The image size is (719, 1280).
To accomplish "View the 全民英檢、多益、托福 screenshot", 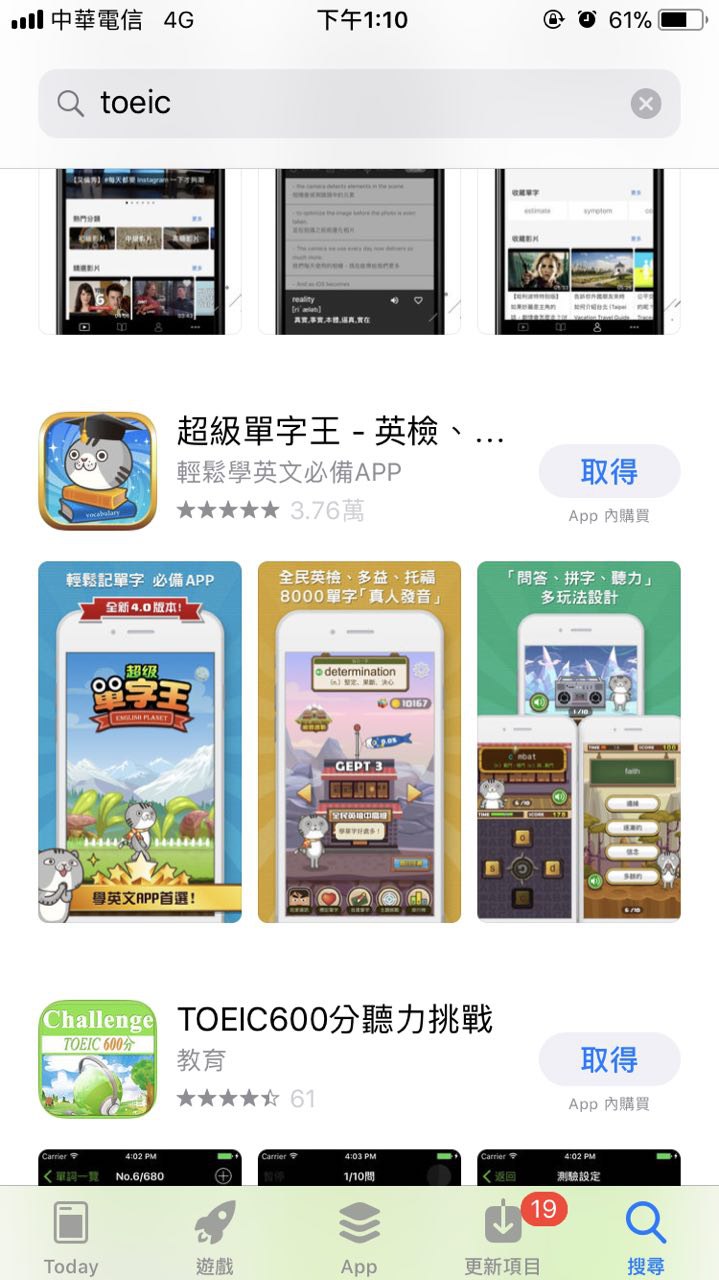I will click(359, 741).
